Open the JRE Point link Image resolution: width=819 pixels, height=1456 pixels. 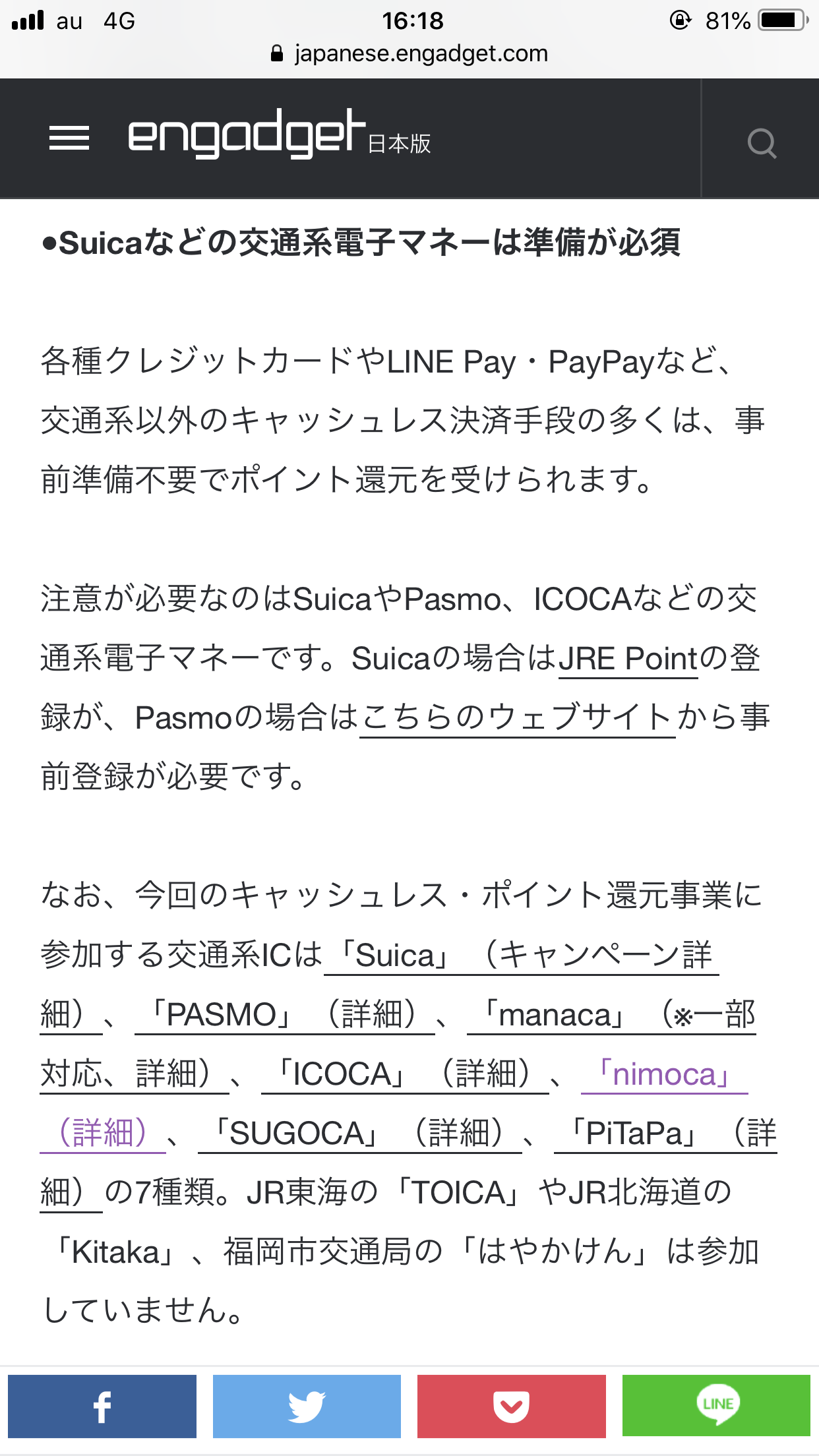click(627, 658)
